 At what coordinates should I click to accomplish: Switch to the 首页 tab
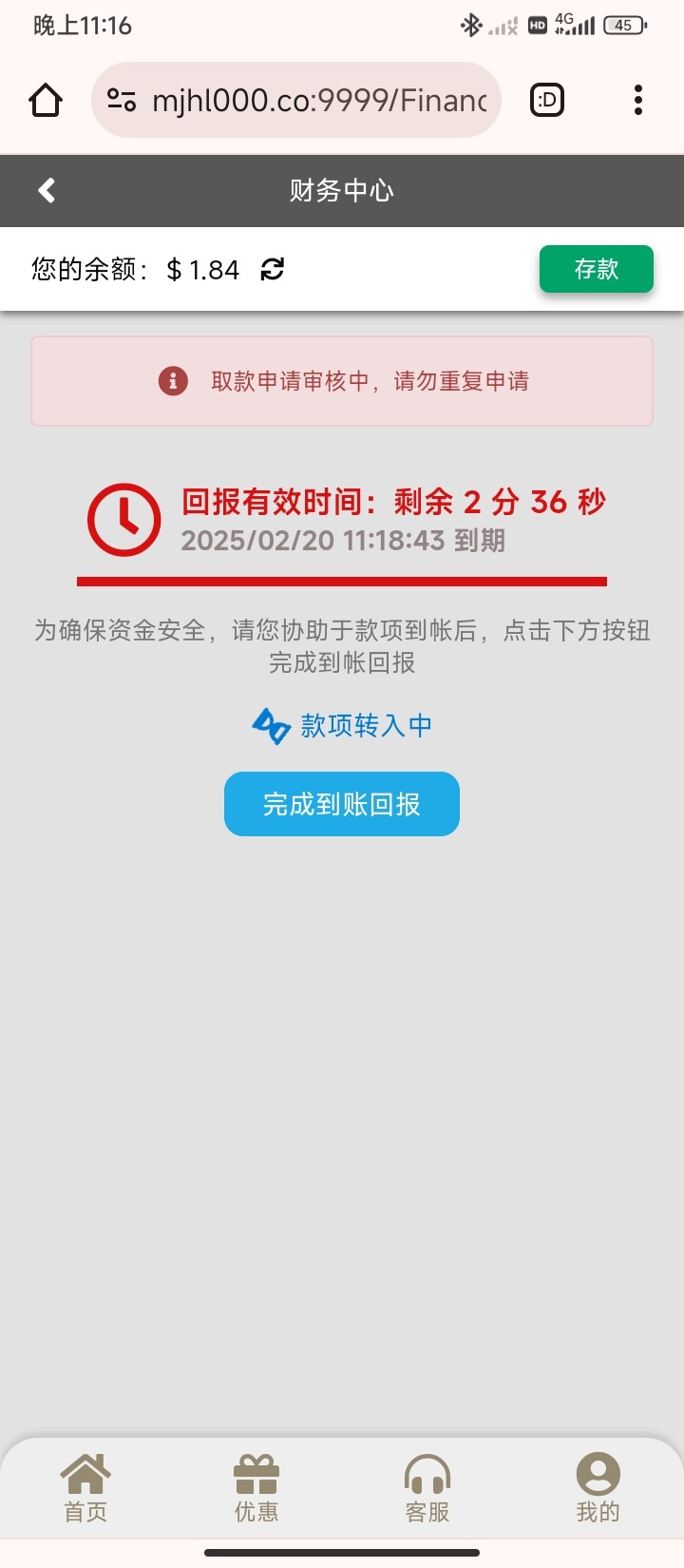(x=85, y=1488)
